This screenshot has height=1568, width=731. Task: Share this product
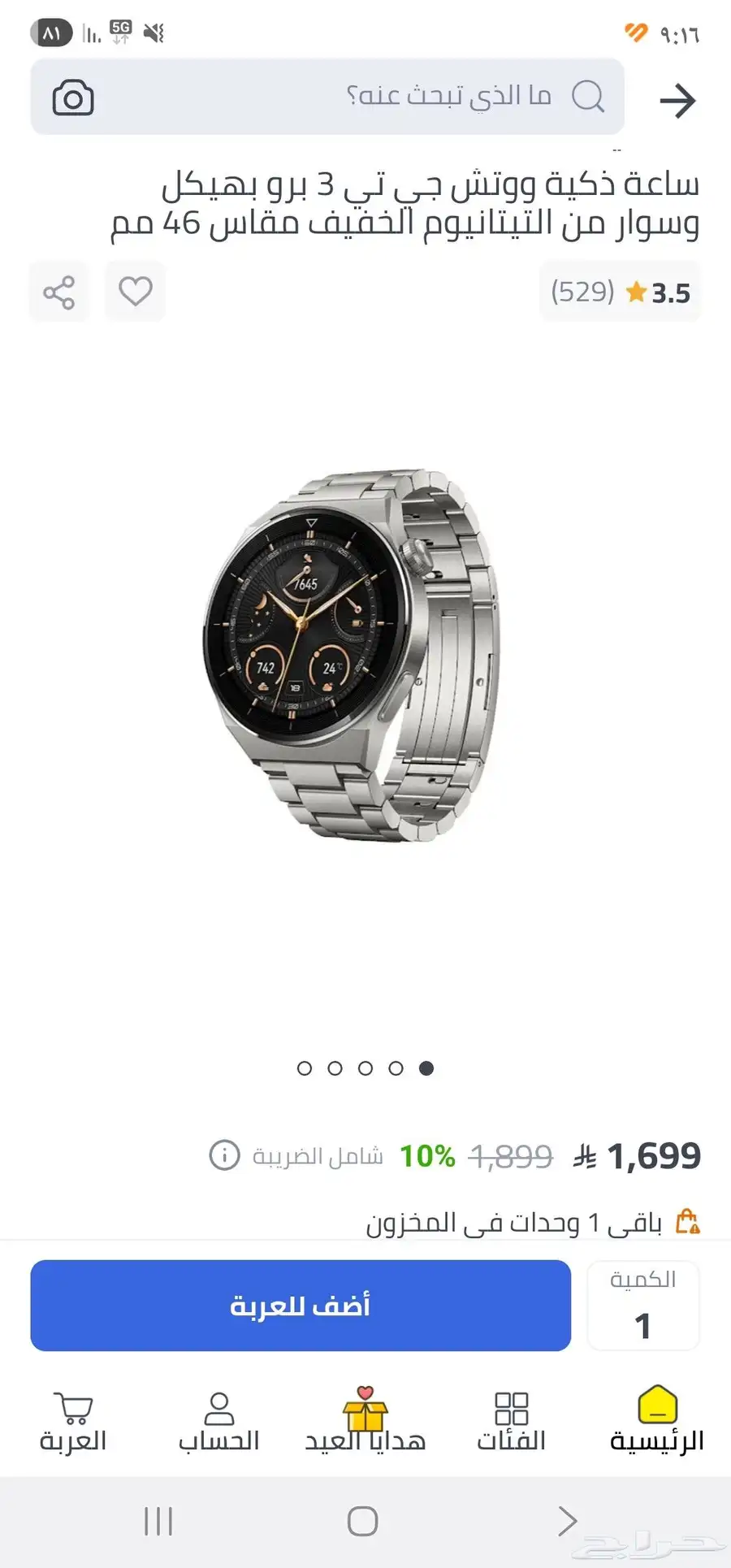click(x=58, y=292)
